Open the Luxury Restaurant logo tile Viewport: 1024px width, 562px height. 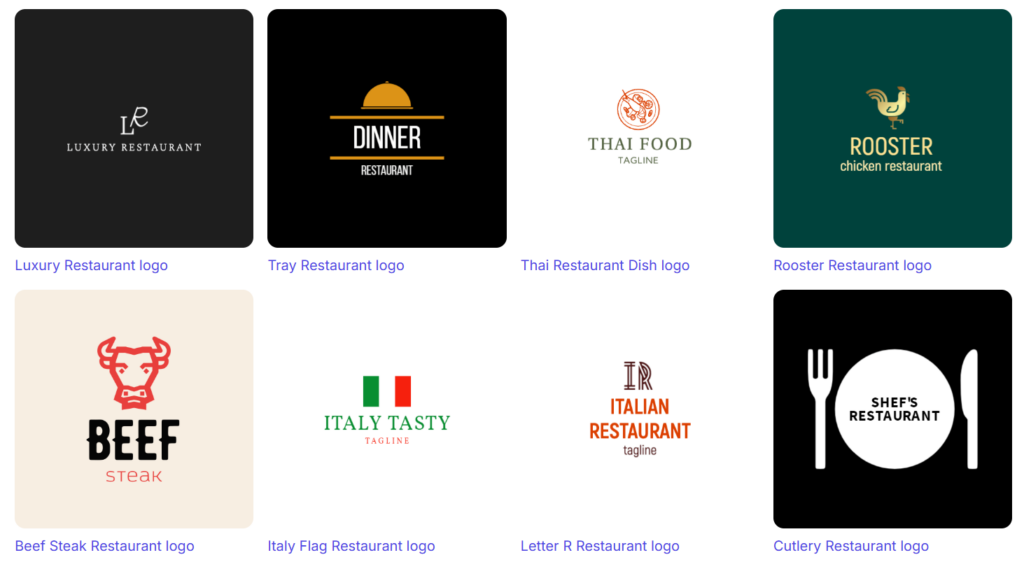(x=134, y=128)
